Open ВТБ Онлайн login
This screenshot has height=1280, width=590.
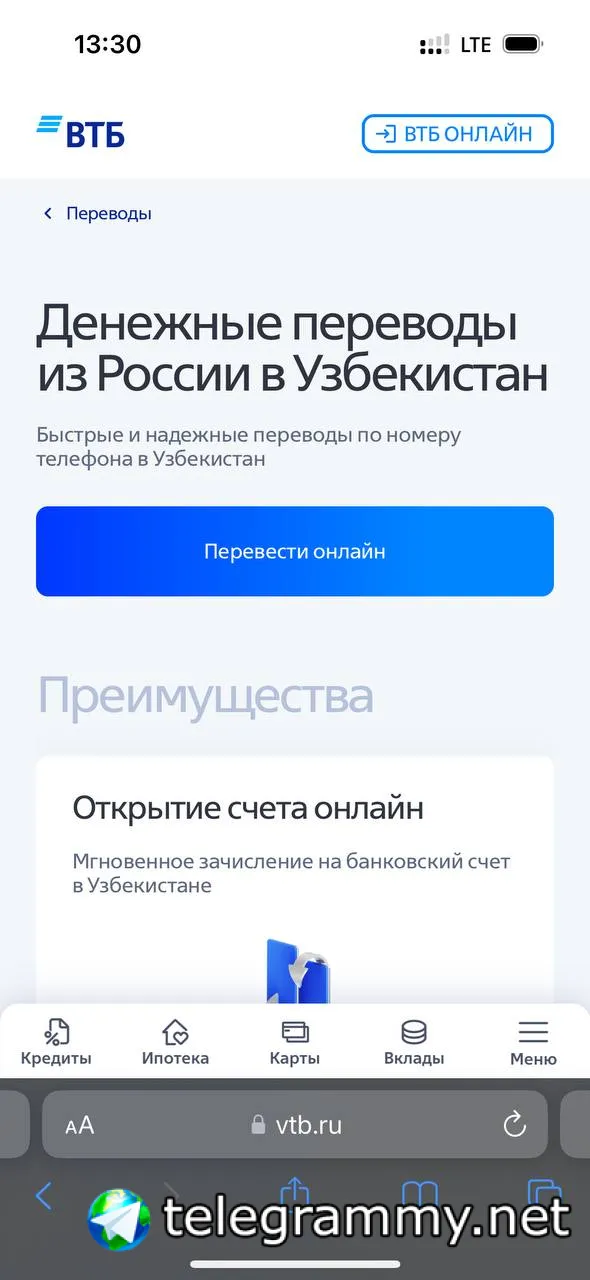pyautogui.click(x=457, y=134)
